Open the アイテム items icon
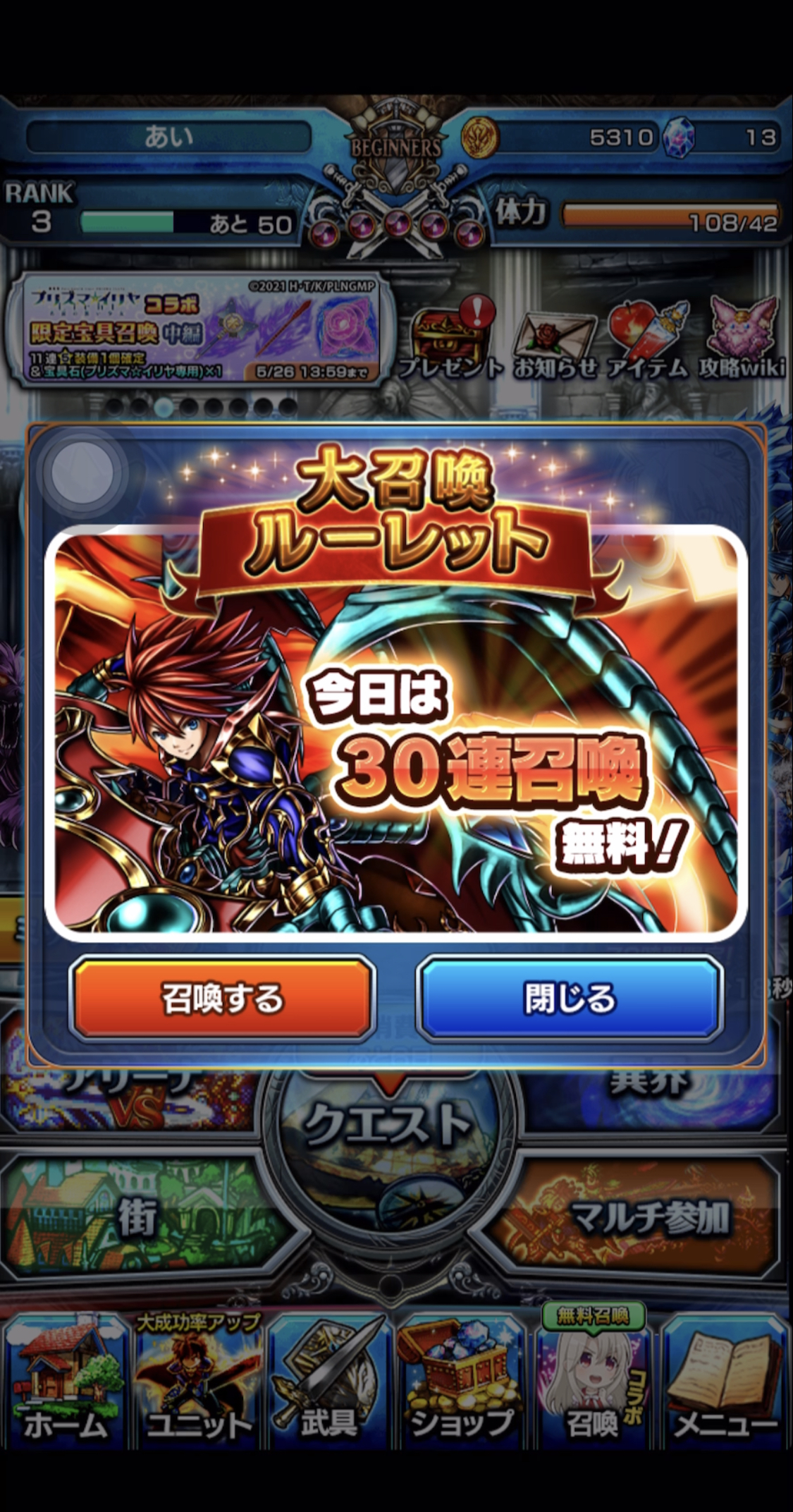This screenshot has width=793, height=1512. [647, 340]
